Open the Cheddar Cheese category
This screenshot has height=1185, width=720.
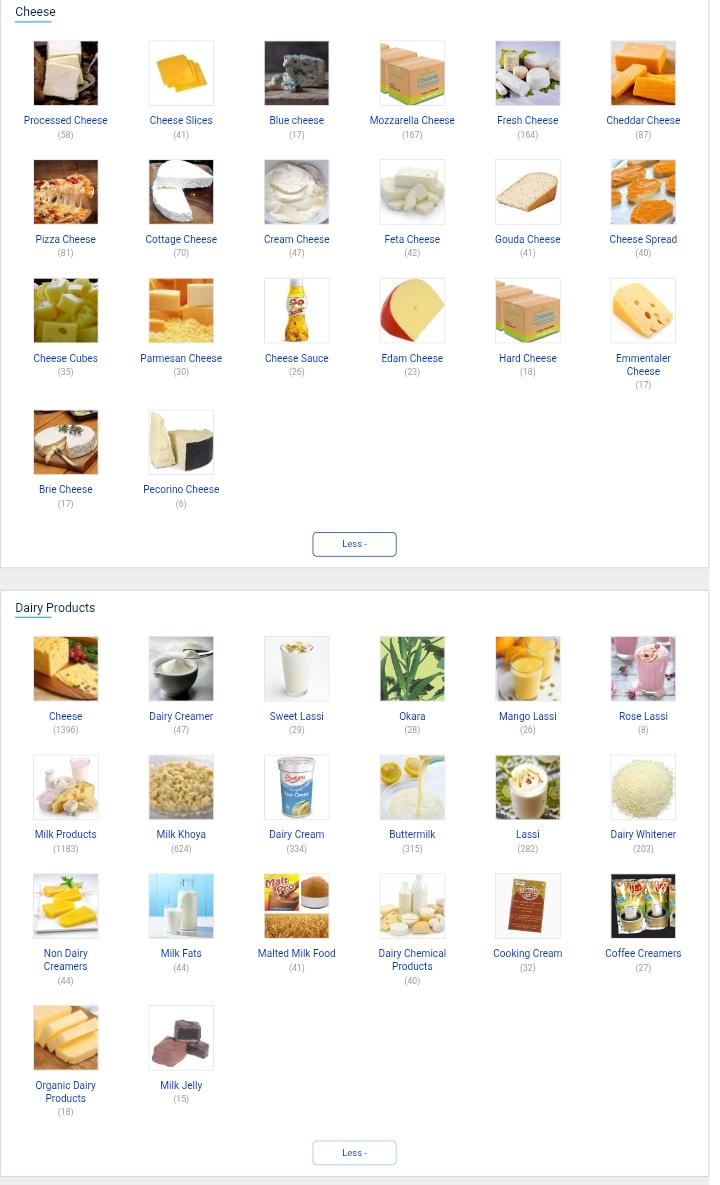click(x=643, y=74)
